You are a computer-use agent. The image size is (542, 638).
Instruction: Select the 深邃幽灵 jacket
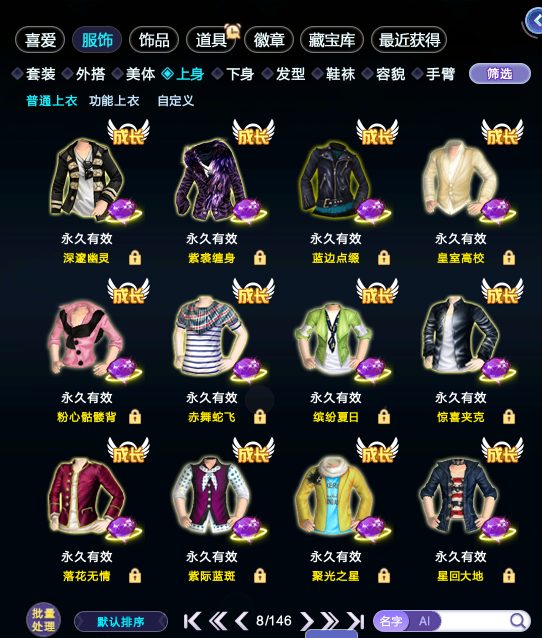[x=86, y=179]
